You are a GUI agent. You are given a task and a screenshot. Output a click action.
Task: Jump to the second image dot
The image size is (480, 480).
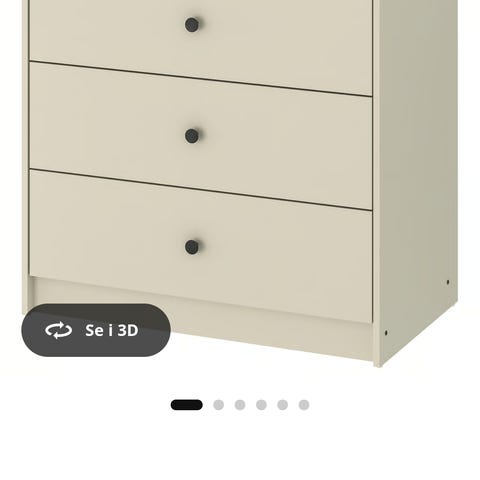pyautogui.click(x=219, y=405)
